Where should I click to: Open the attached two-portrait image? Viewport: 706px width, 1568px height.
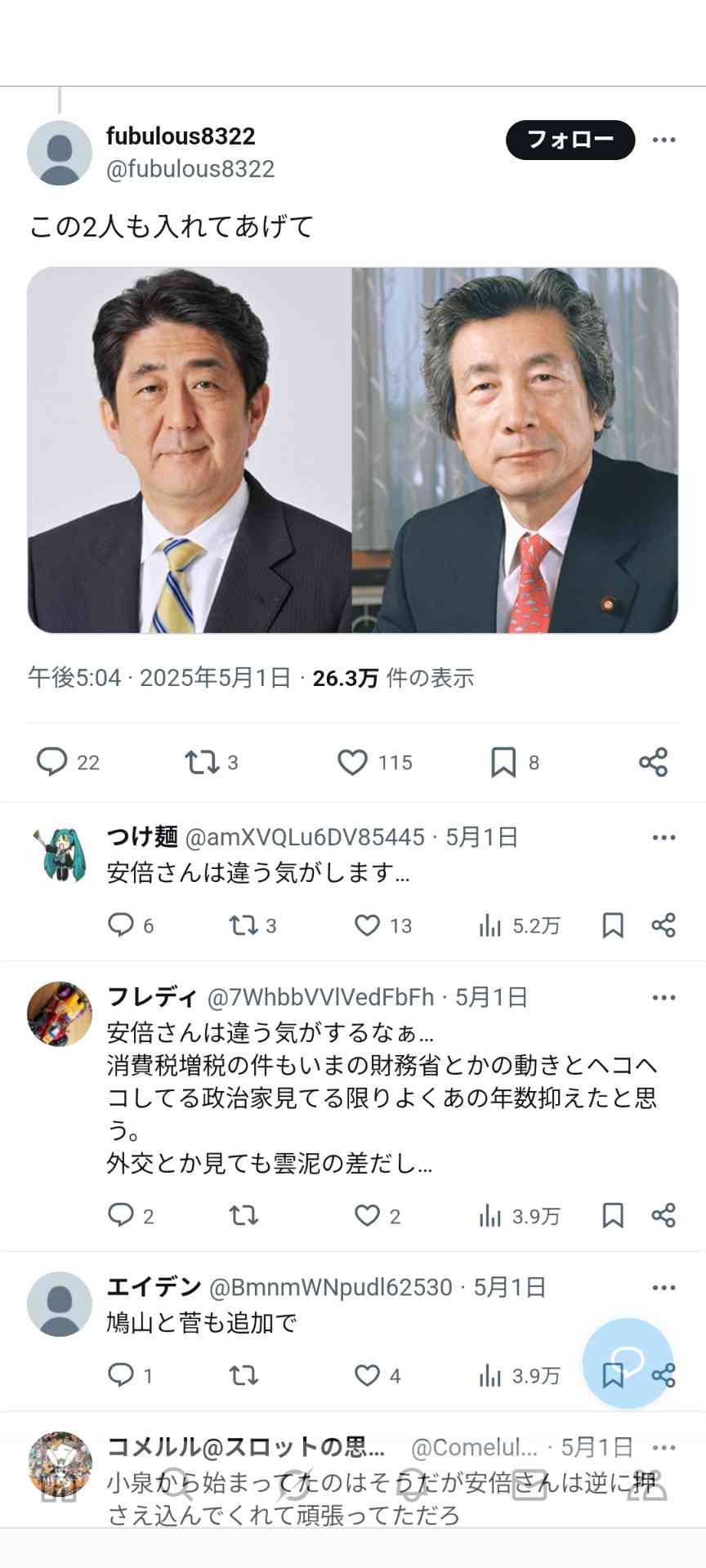(352, 450)
